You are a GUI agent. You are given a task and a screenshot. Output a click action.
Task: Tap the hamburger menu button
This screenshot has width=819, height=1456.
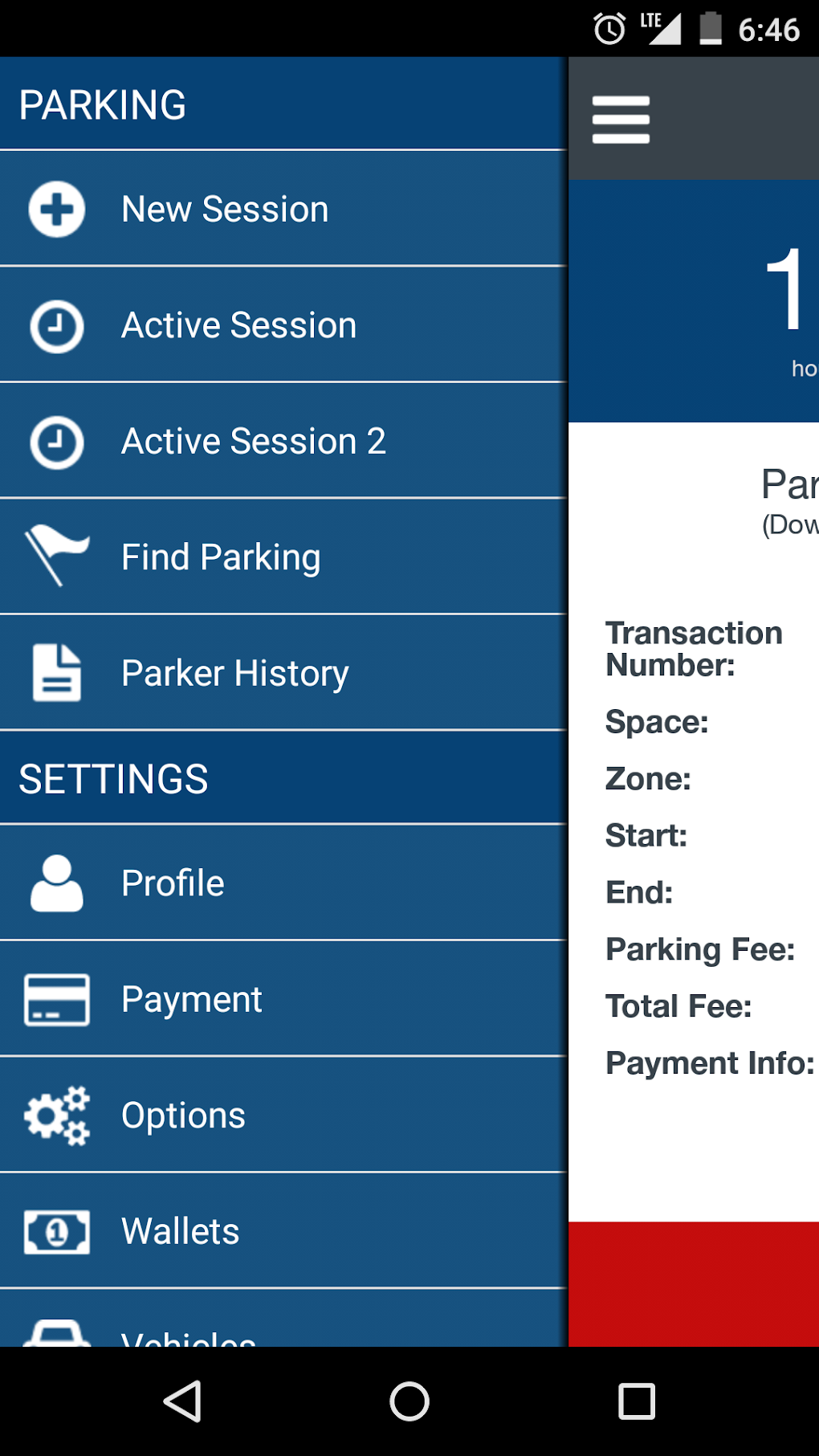tap(621, 120)
